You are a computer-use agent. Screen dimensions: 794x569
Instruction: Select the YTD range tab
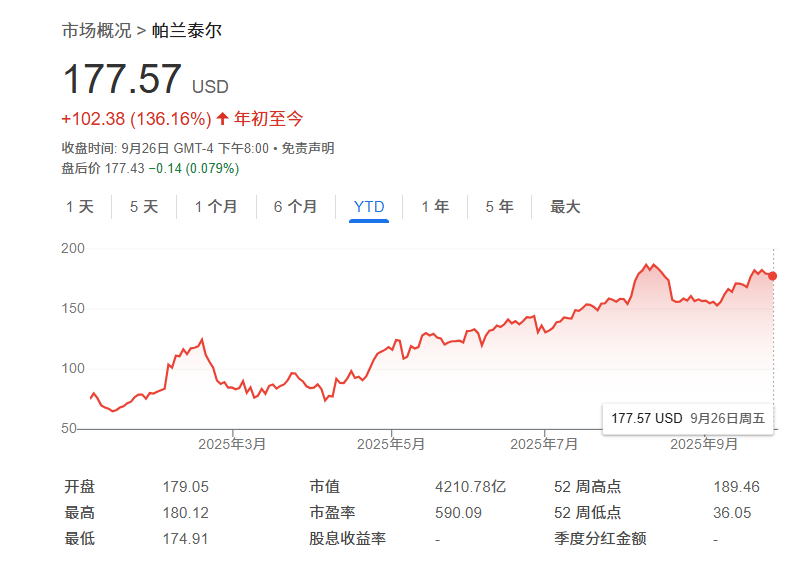[369, 207]
